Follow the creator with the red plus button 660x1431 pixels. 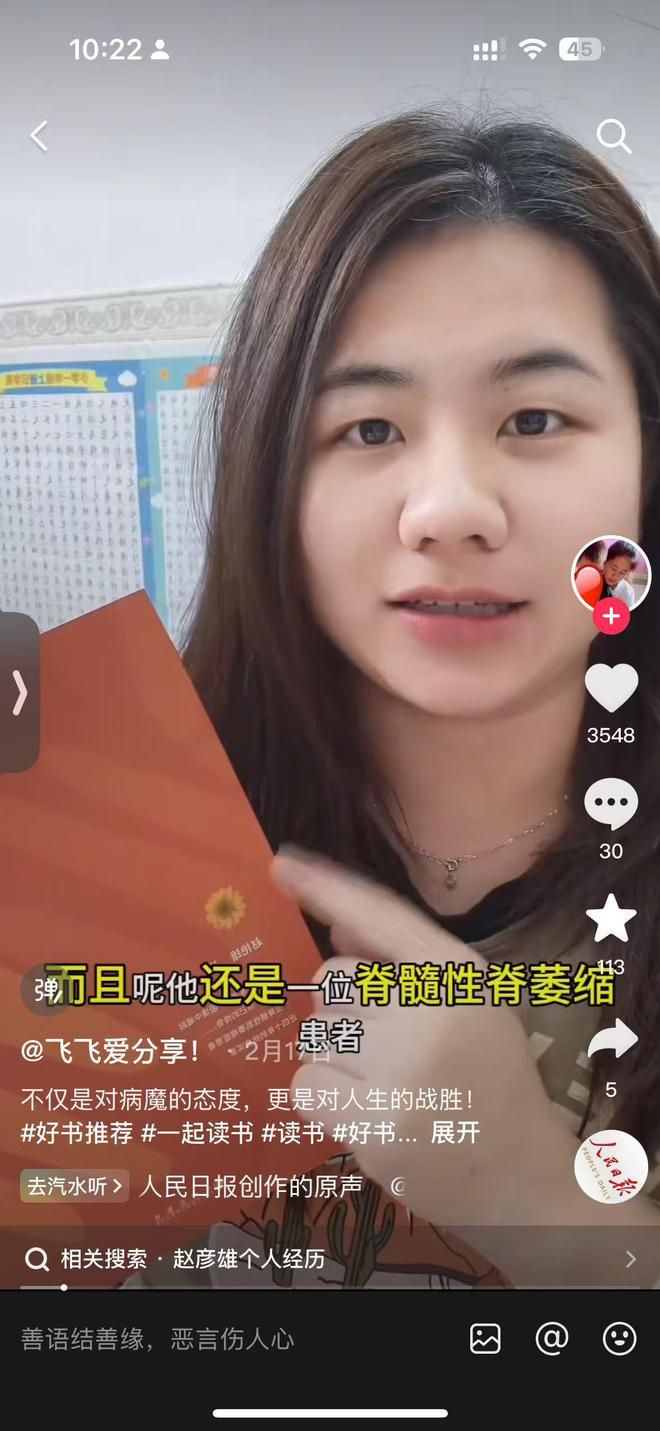coord(610,617)
